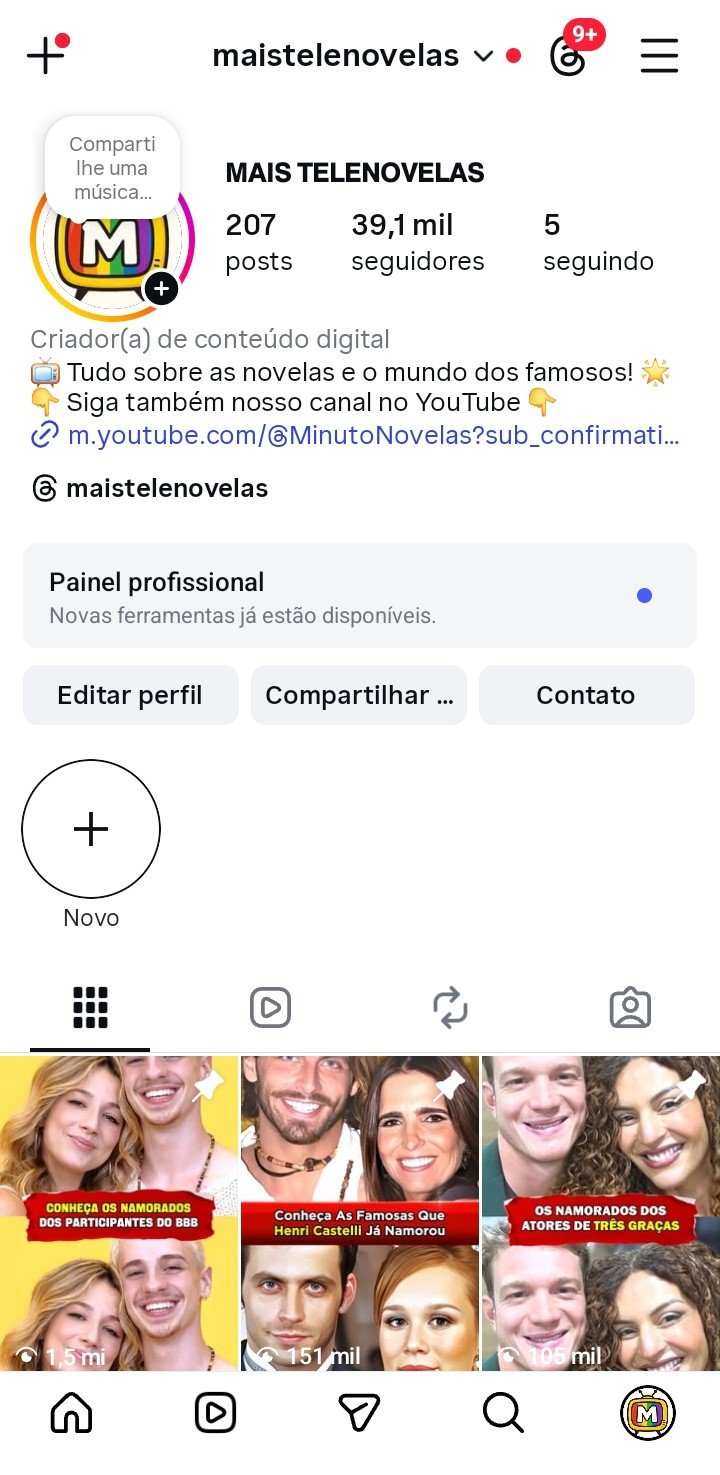This screenshot has height=1475, width=720.
Task: Open the pinned BBB namorados post
Action: click(x=119, y=1212)
